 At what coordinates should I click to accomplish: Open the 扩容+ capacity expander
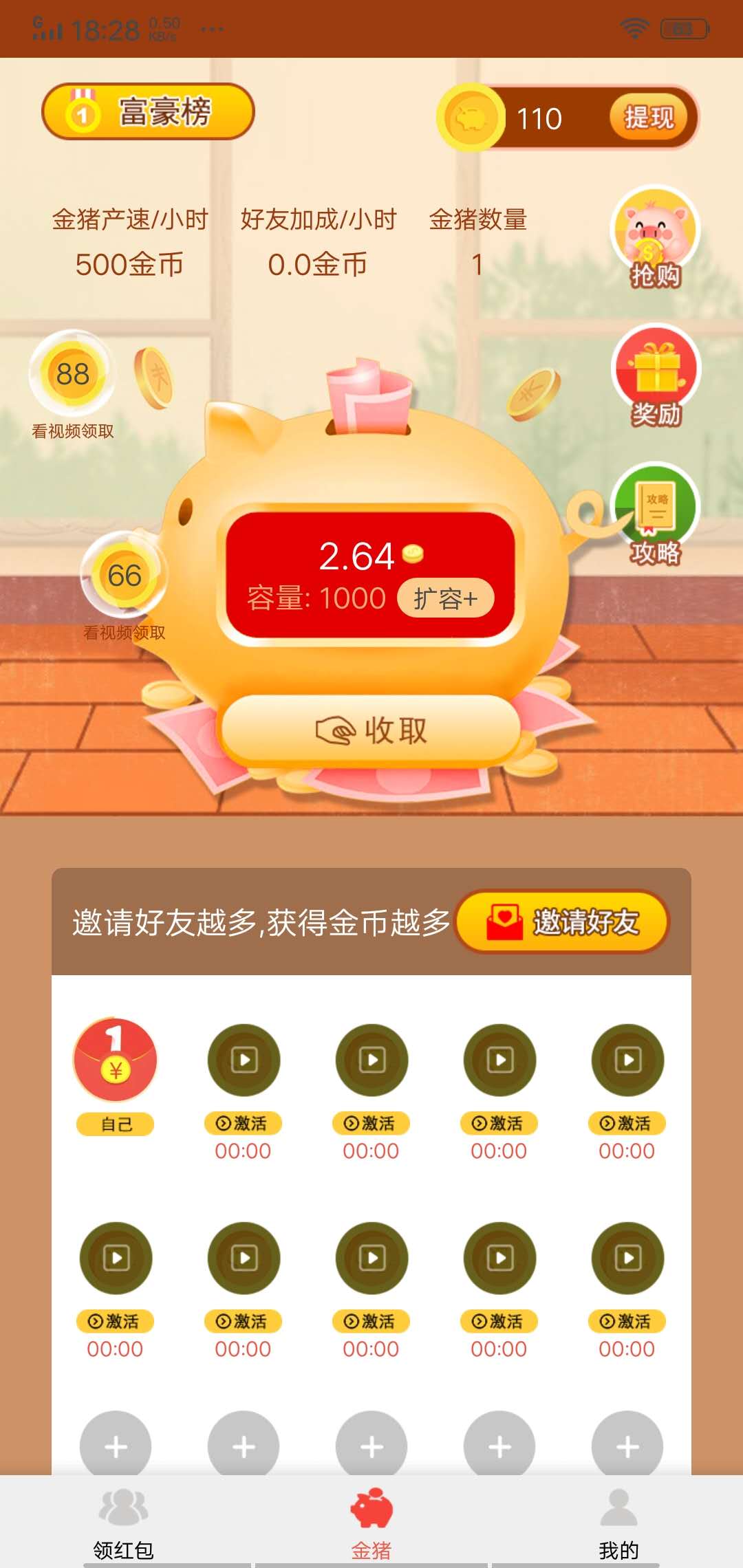[x=447, y=598]
